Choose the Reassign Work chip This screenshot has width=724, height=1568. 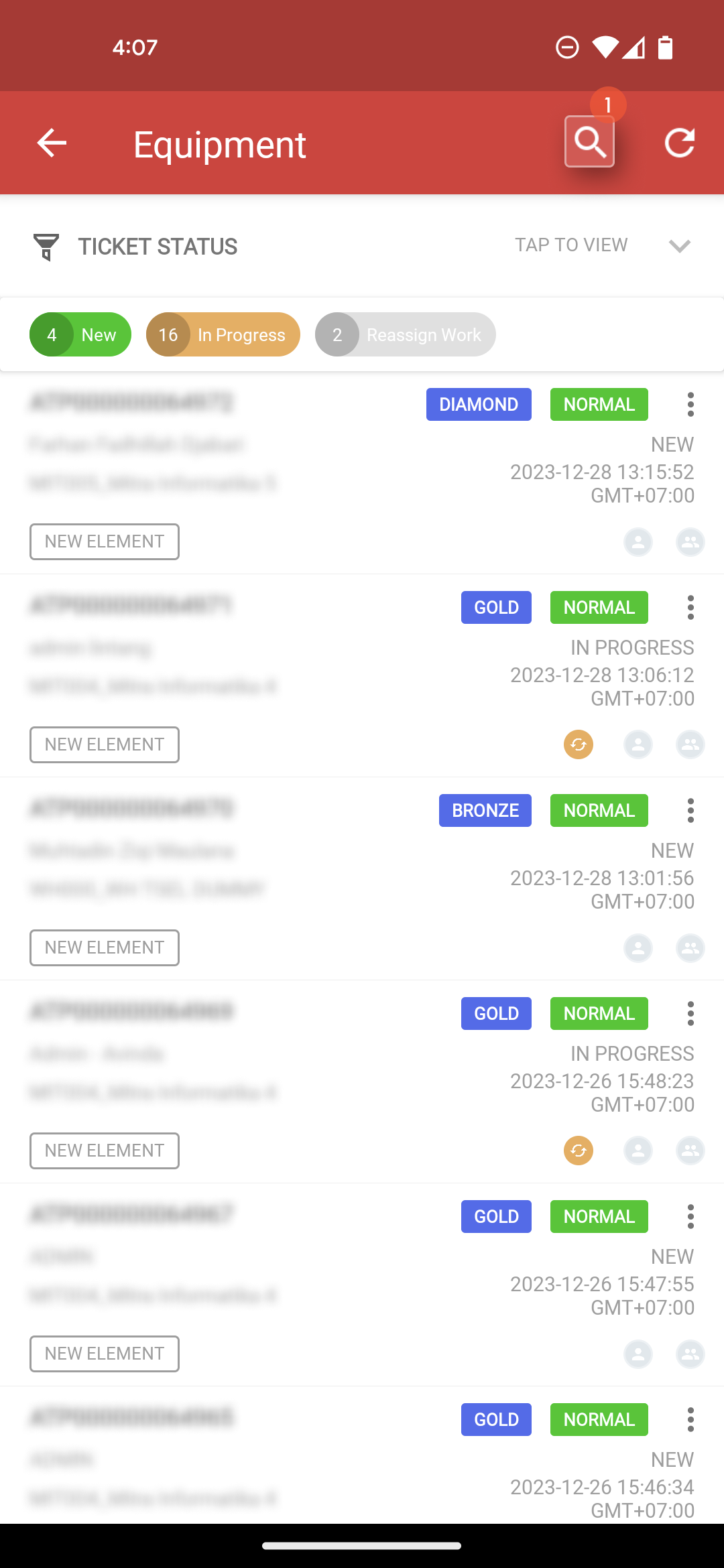406,334
